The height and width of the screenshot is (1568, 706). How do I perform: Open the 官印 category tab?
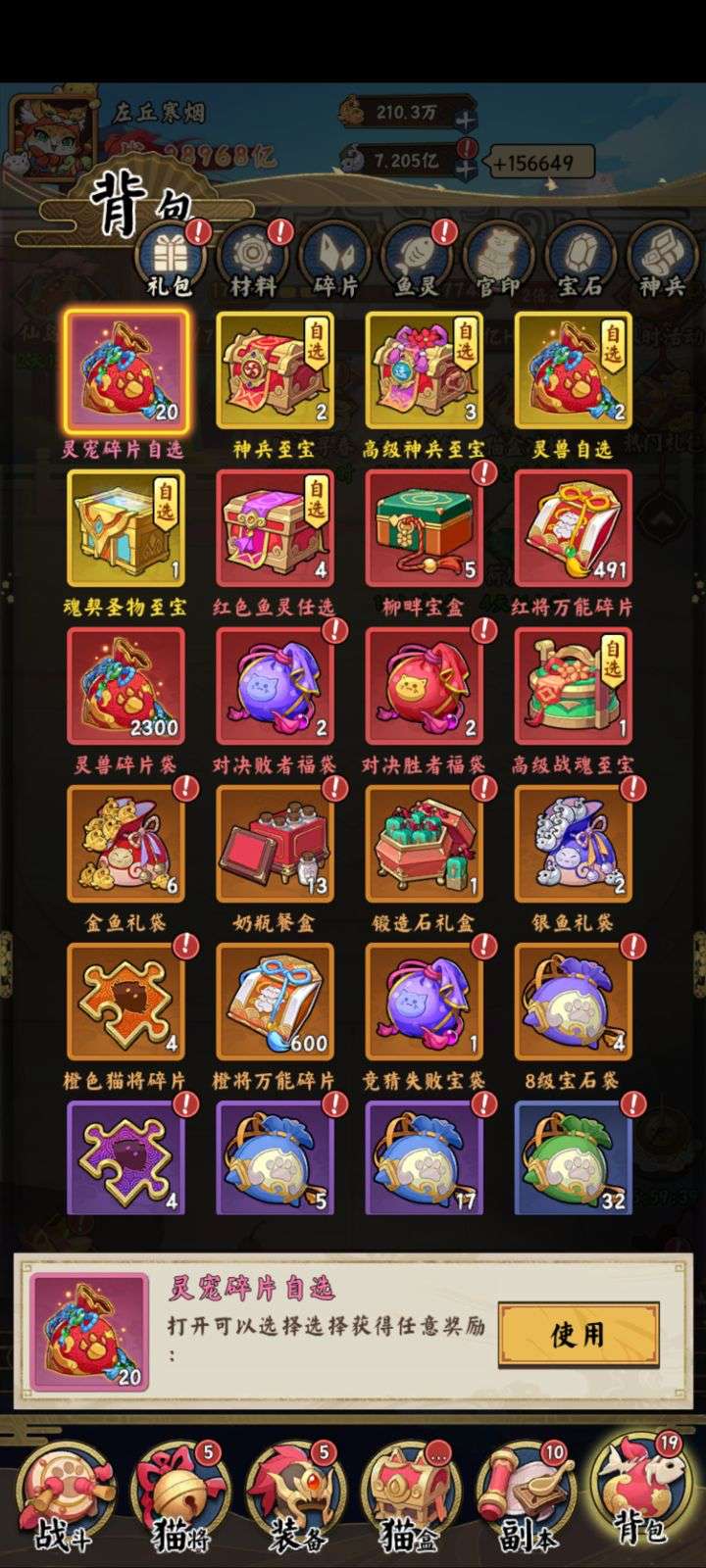tap(498, 259)
